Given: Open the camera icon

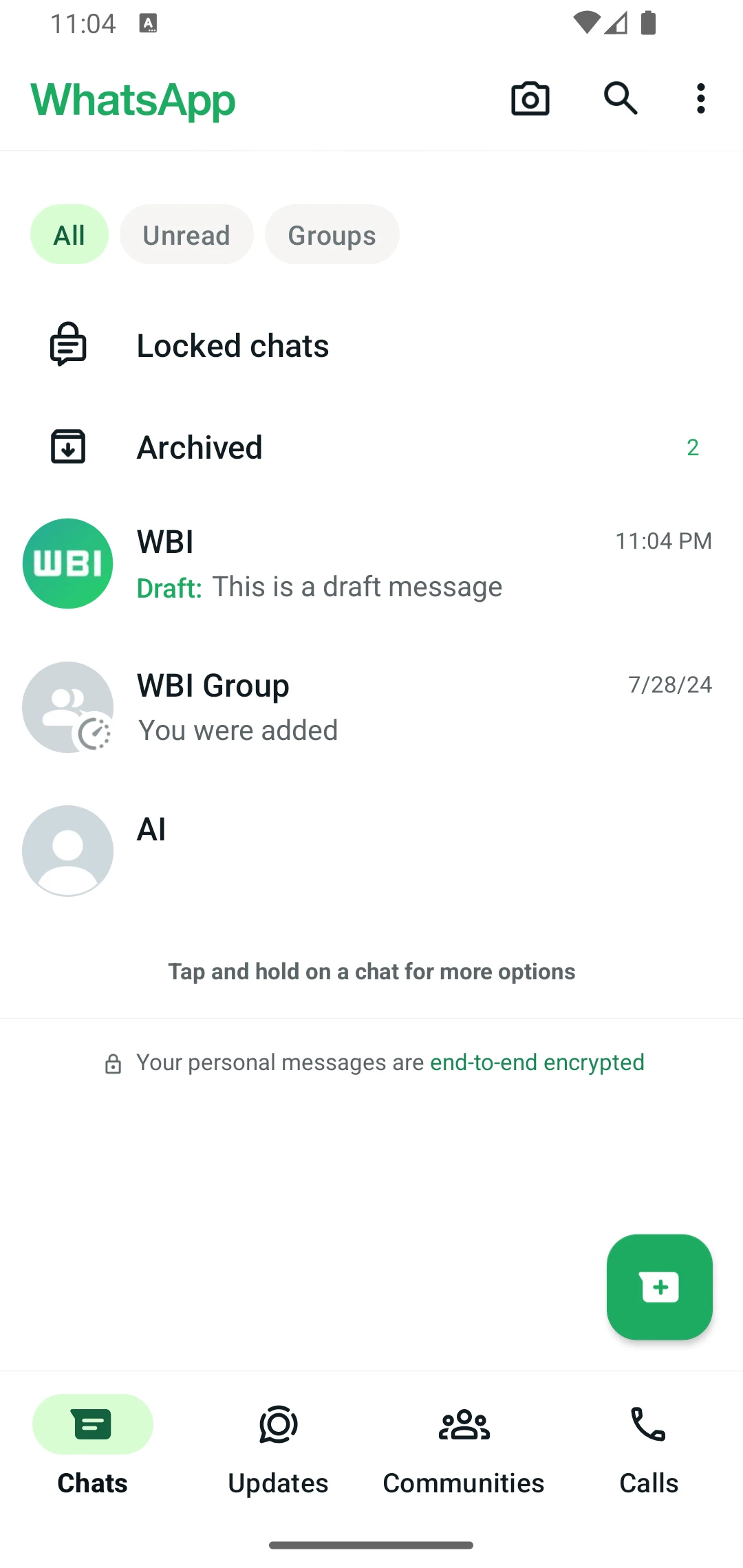Looking at the screenshot, I should (530, 99).
